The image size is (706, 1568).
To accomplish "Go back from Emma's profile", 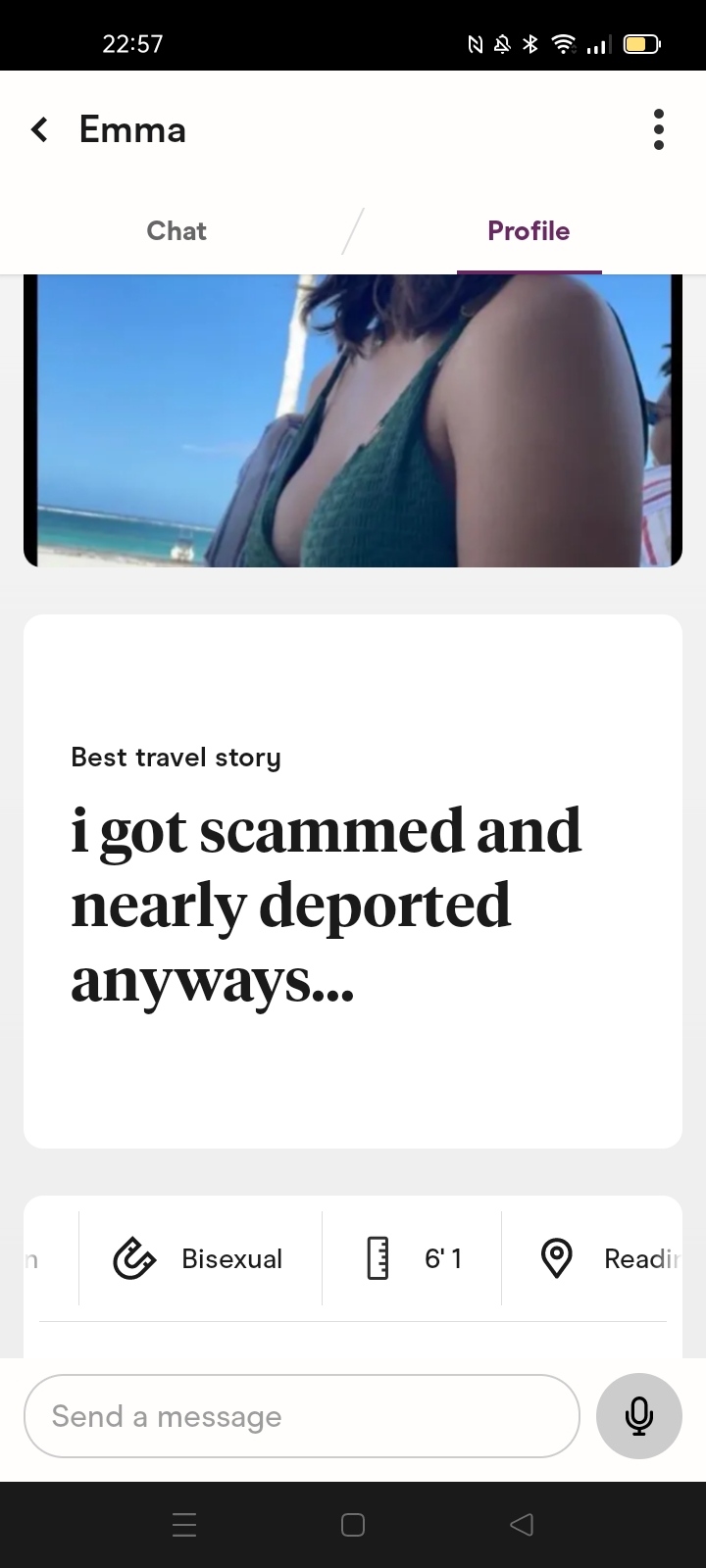I will (x=39, y=129).
